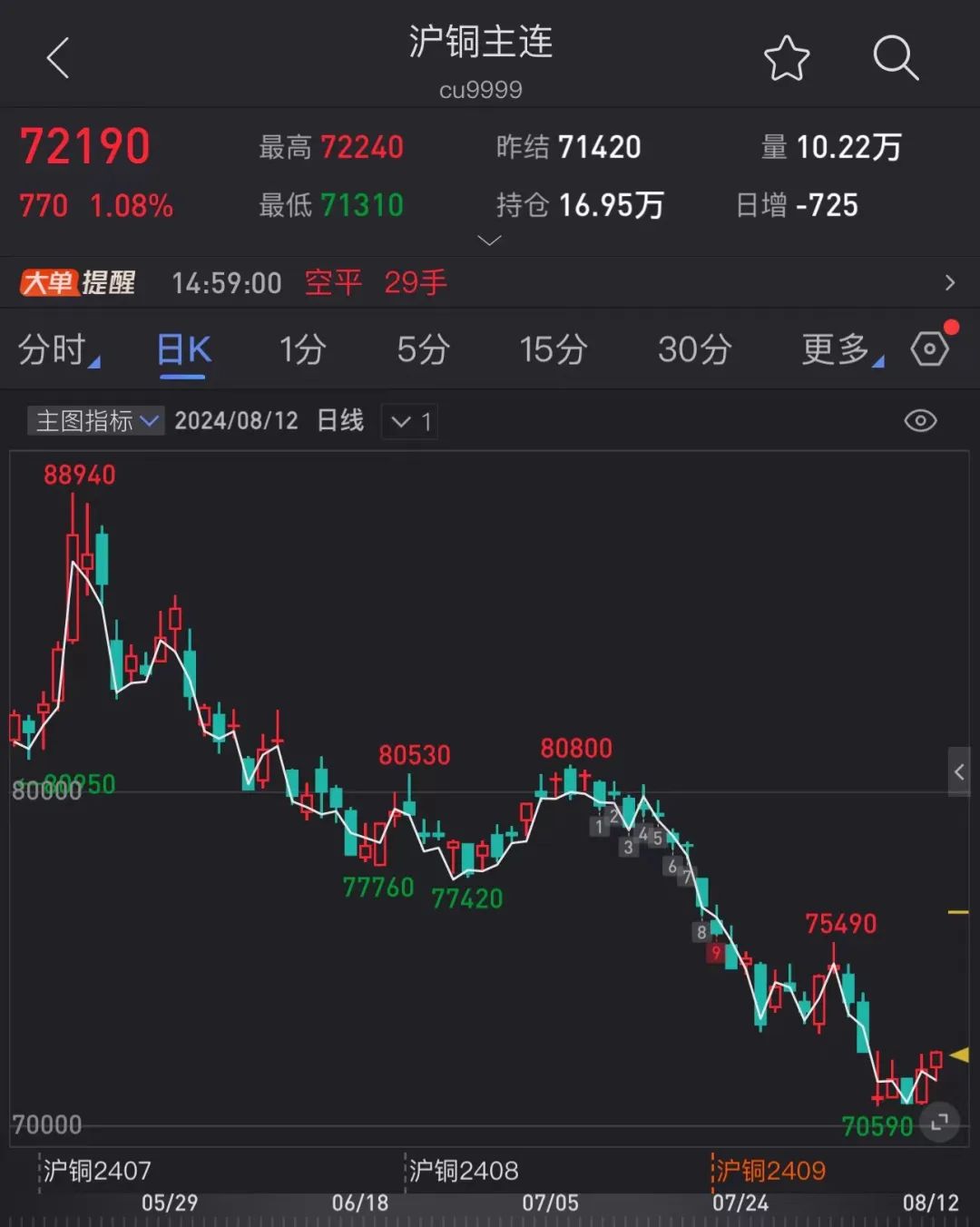Screen dimensions: 980x1227
Task: Open the 主图指标 indicator dropdown
Action: pyautogui.click(x=96, y=421)
